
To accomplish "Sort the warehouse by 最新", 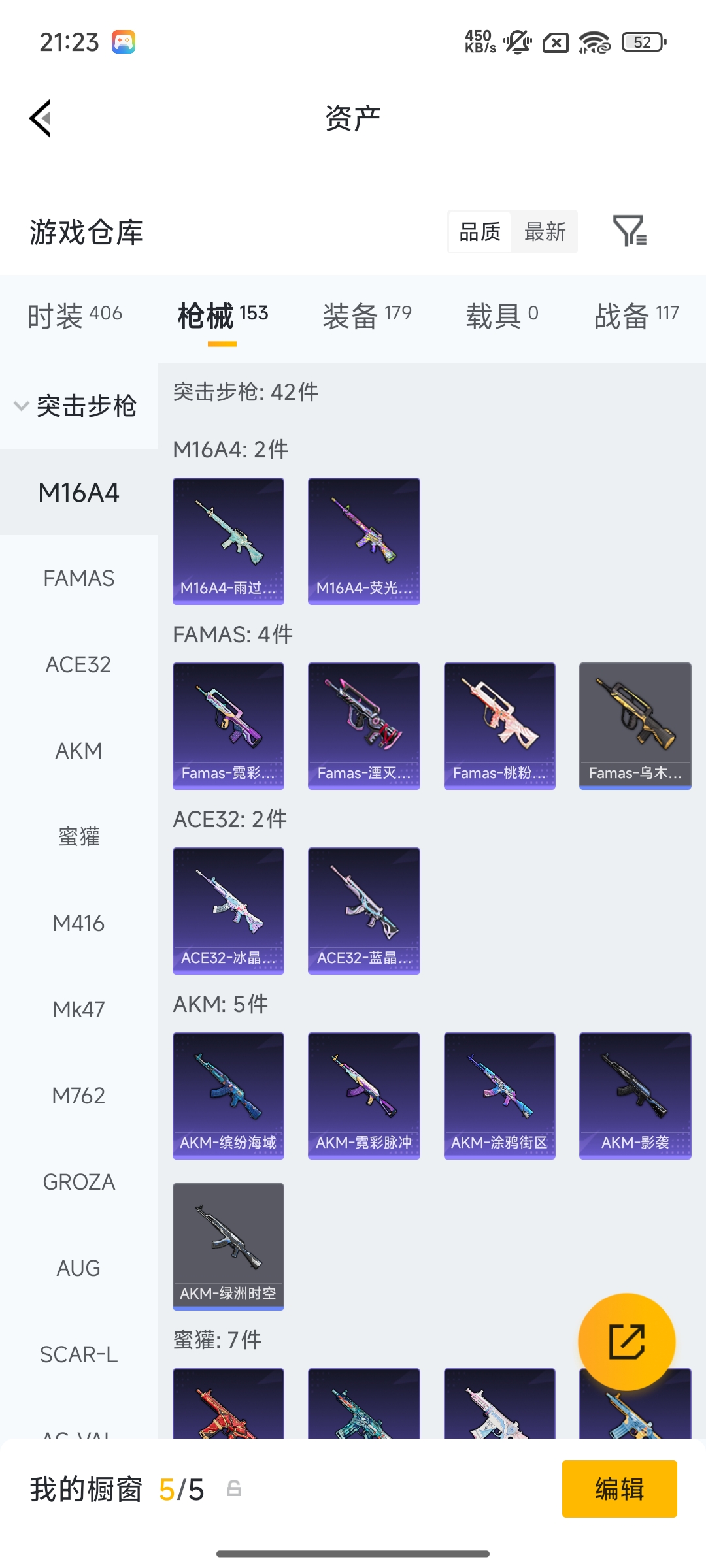I will [x=545, y=232].
